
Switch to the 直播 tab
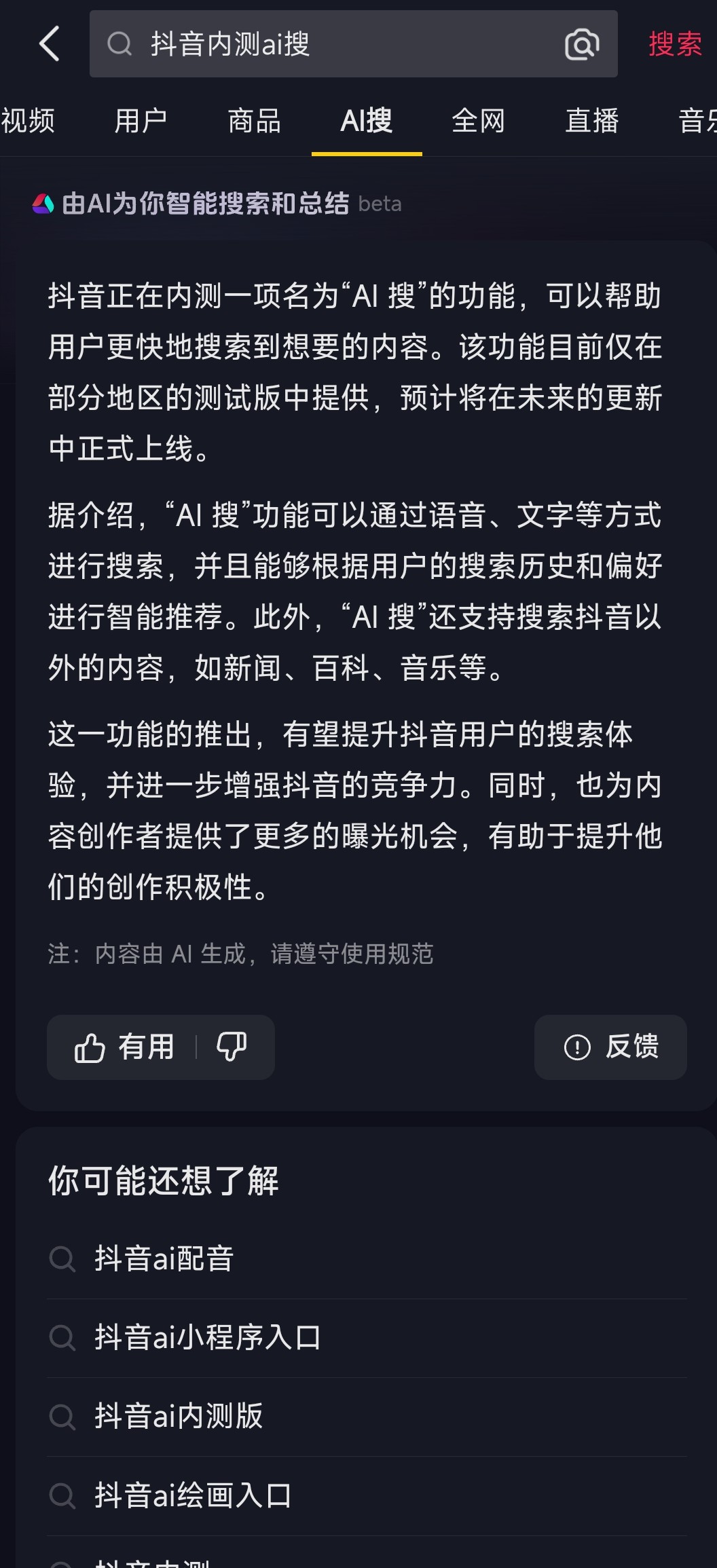[591, 120]
